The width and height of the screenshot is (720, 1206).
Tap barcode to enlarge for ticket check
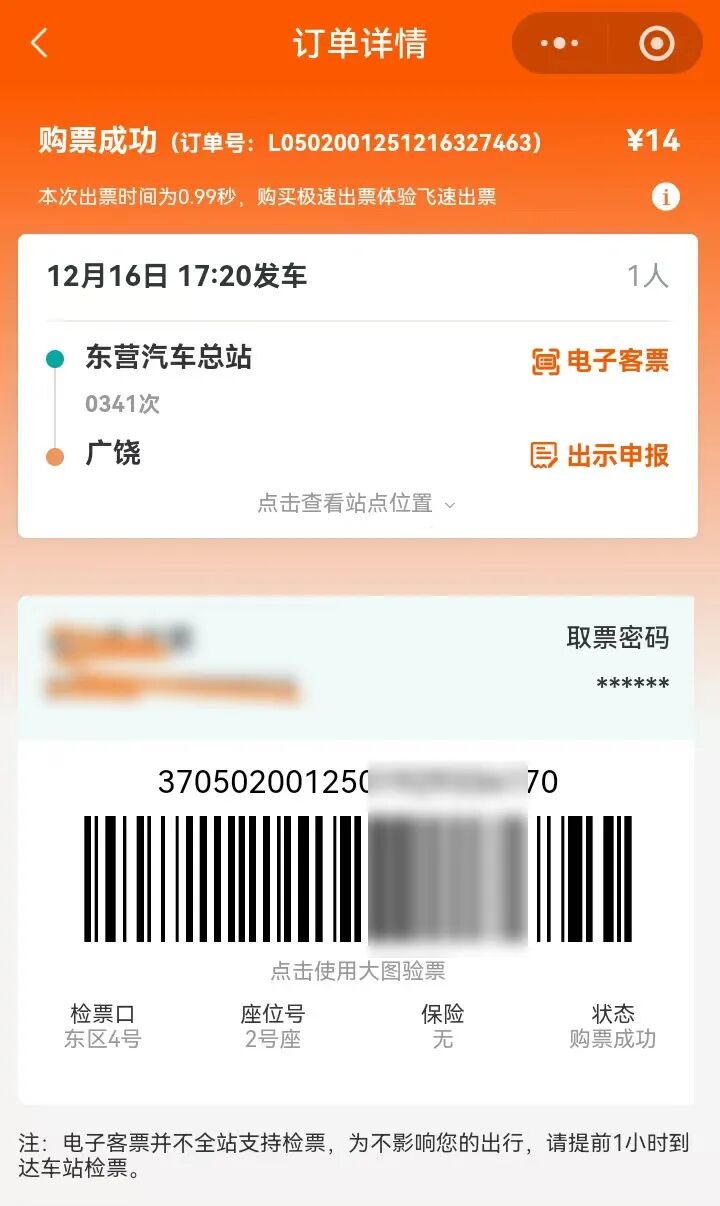coord(357,880)
